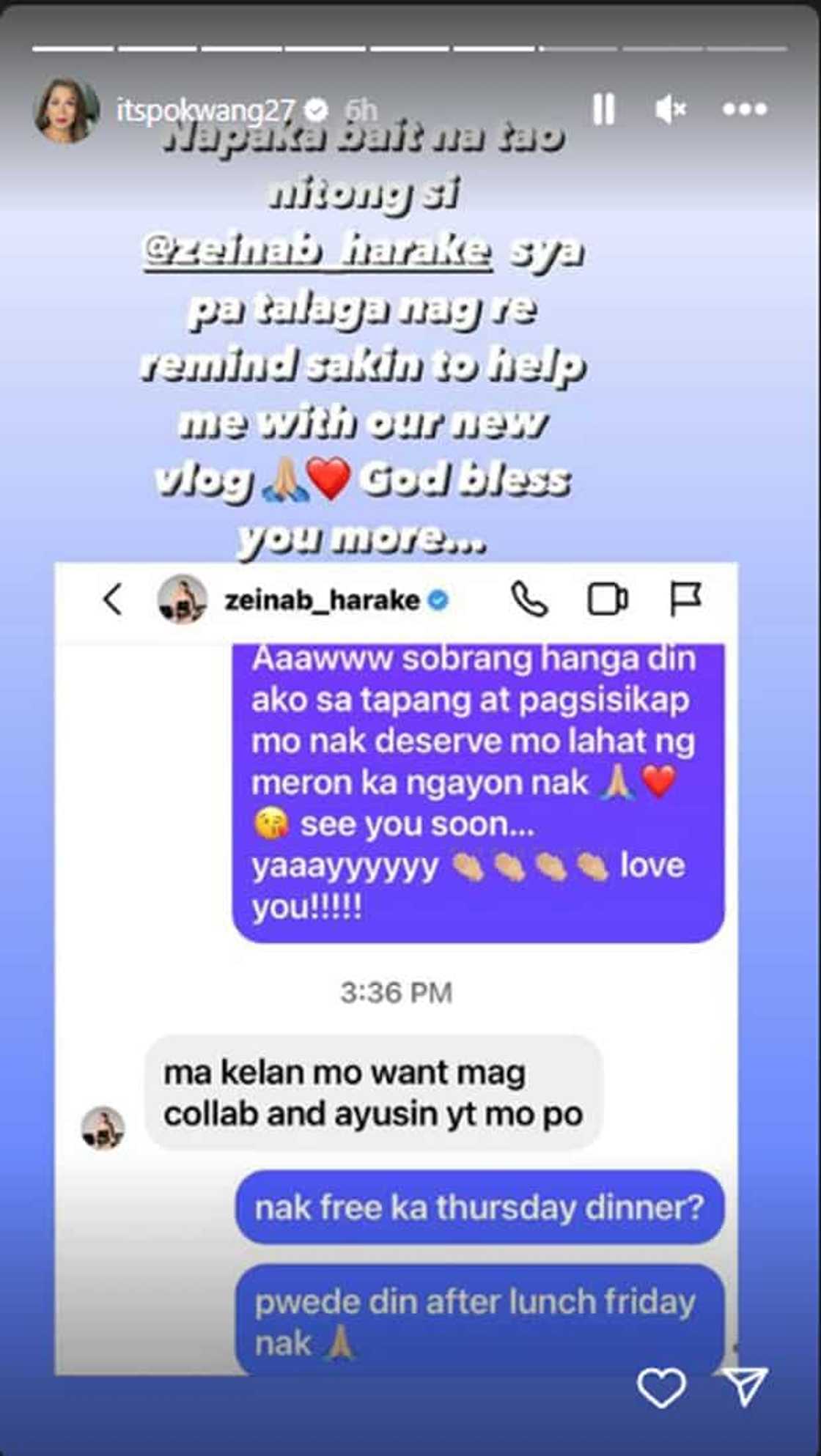This screenshot has height=1456, width=821.
Task: Like this story with the heart
Action: pos(661,1387)
